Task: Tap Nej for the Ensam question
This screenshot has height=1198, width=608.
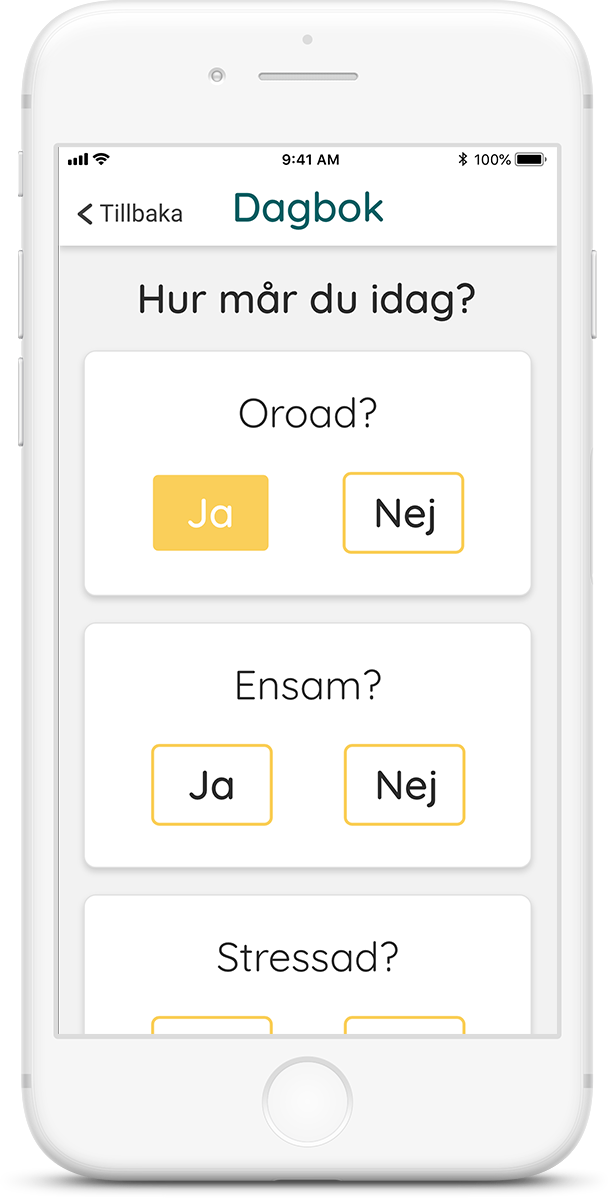Action: 405,785
